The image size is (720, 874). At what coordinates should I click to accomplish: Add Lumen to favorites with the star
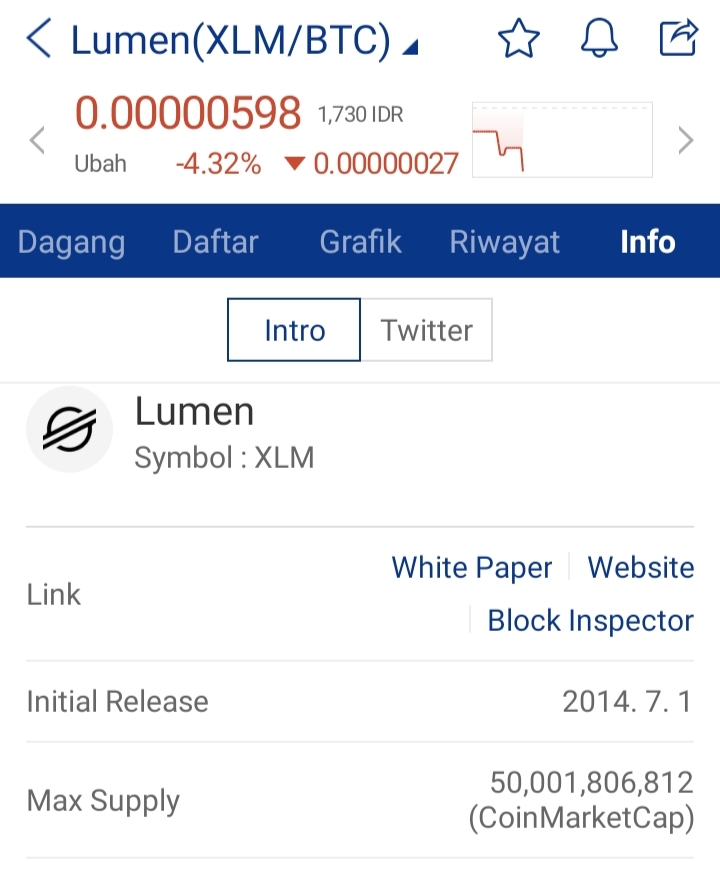point(518,38)
